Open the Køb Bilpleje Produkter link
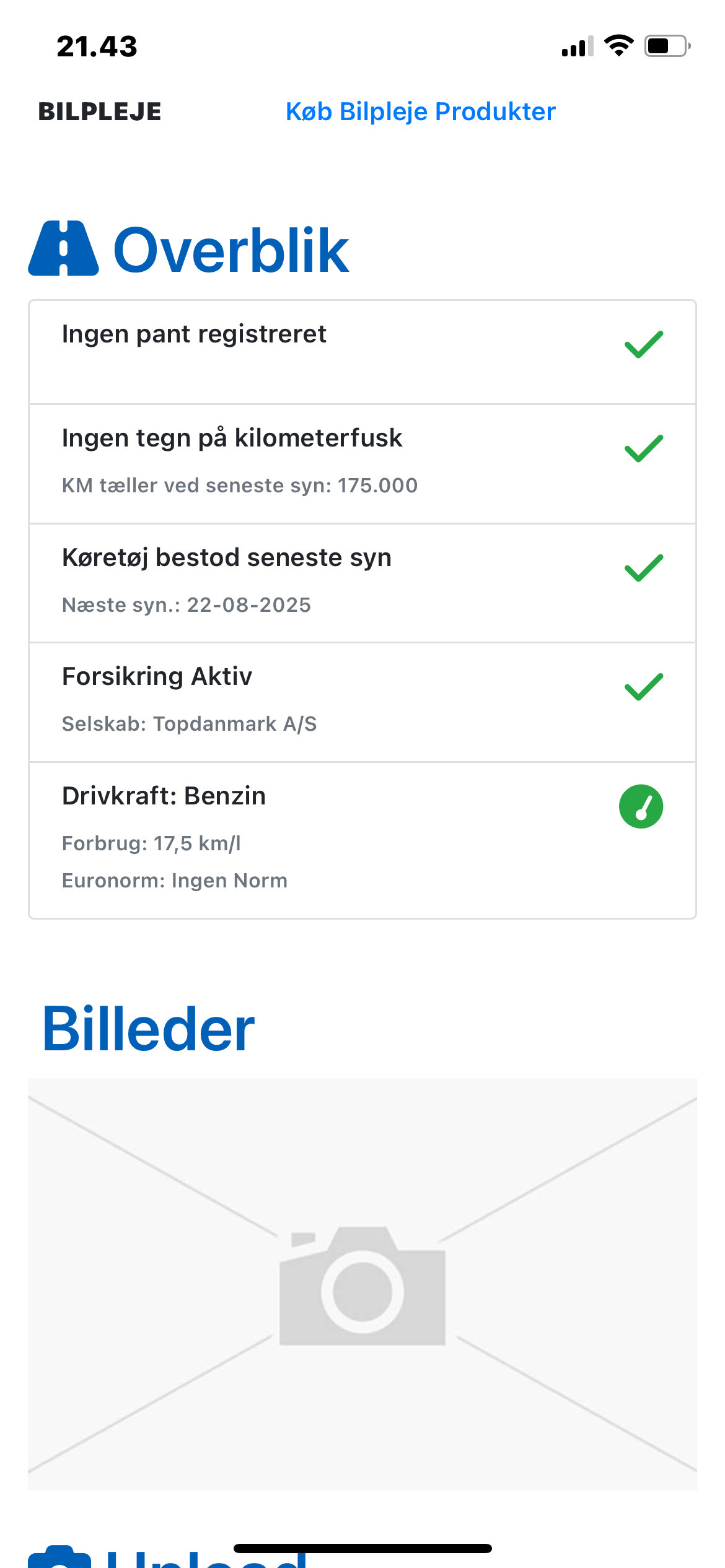This screenshot has height=1568, width=725. point(420,111)
